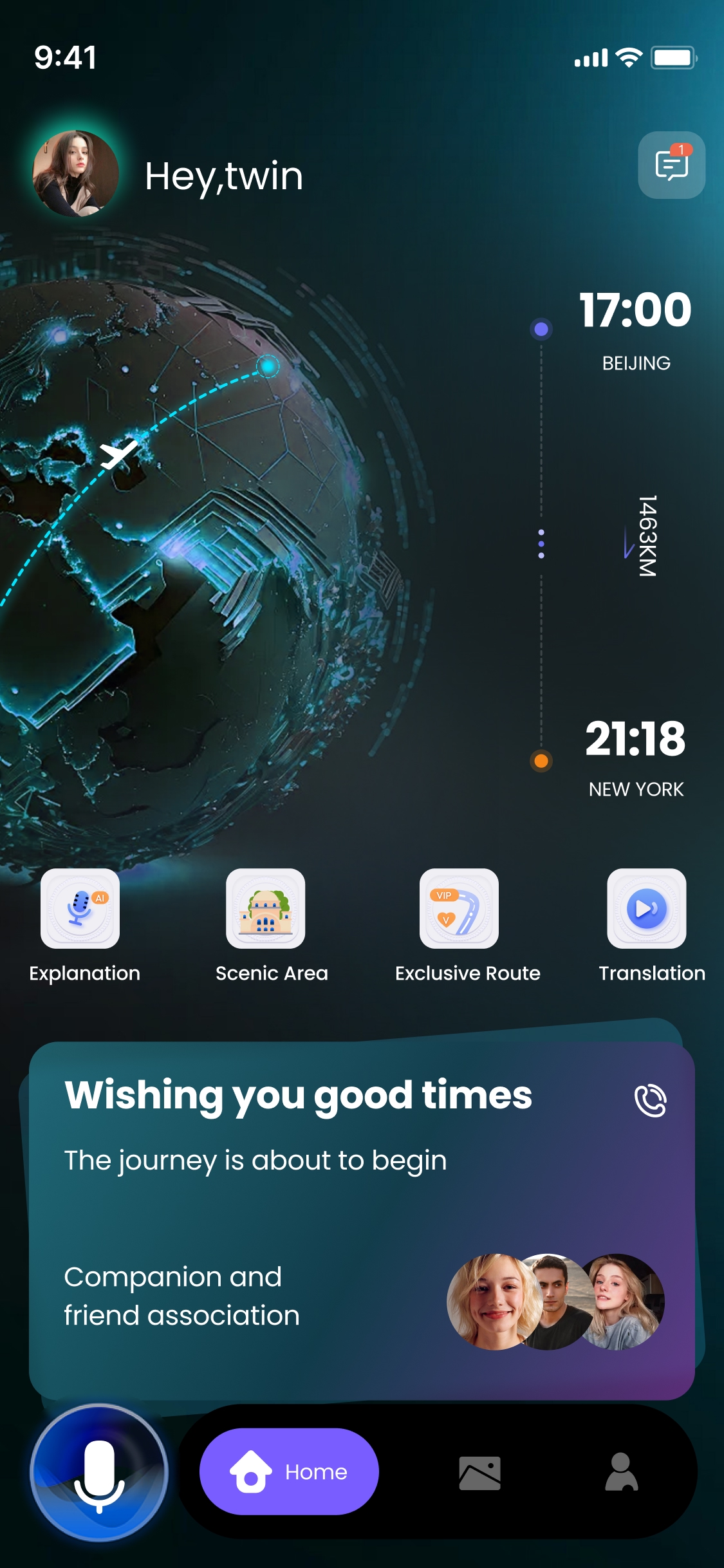724x1568 pixels.
Task: Switch to the profile person tab
Action: tap(621, 1471)
